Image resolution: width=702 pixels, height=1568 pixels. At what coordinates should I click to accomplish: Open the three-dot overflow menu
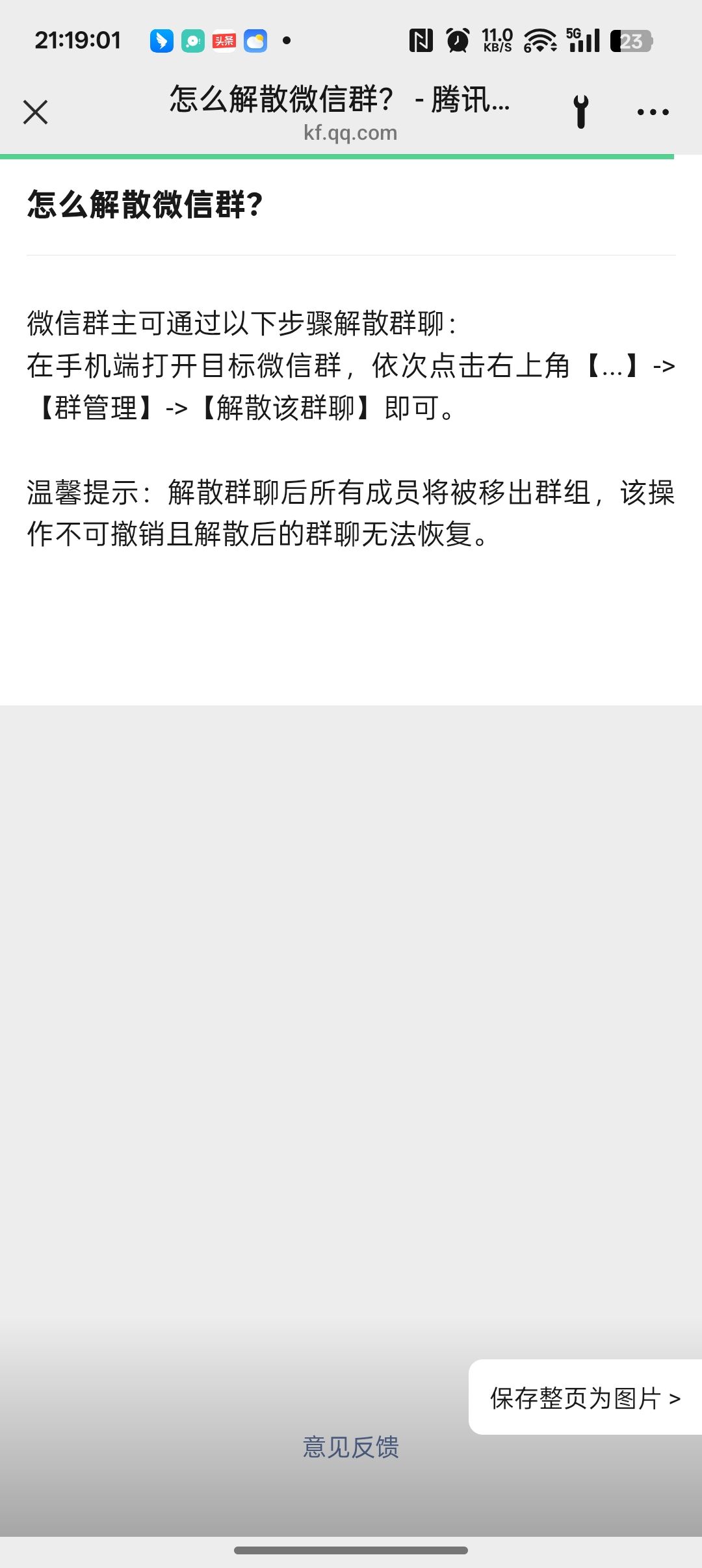(x=653, y=112)
